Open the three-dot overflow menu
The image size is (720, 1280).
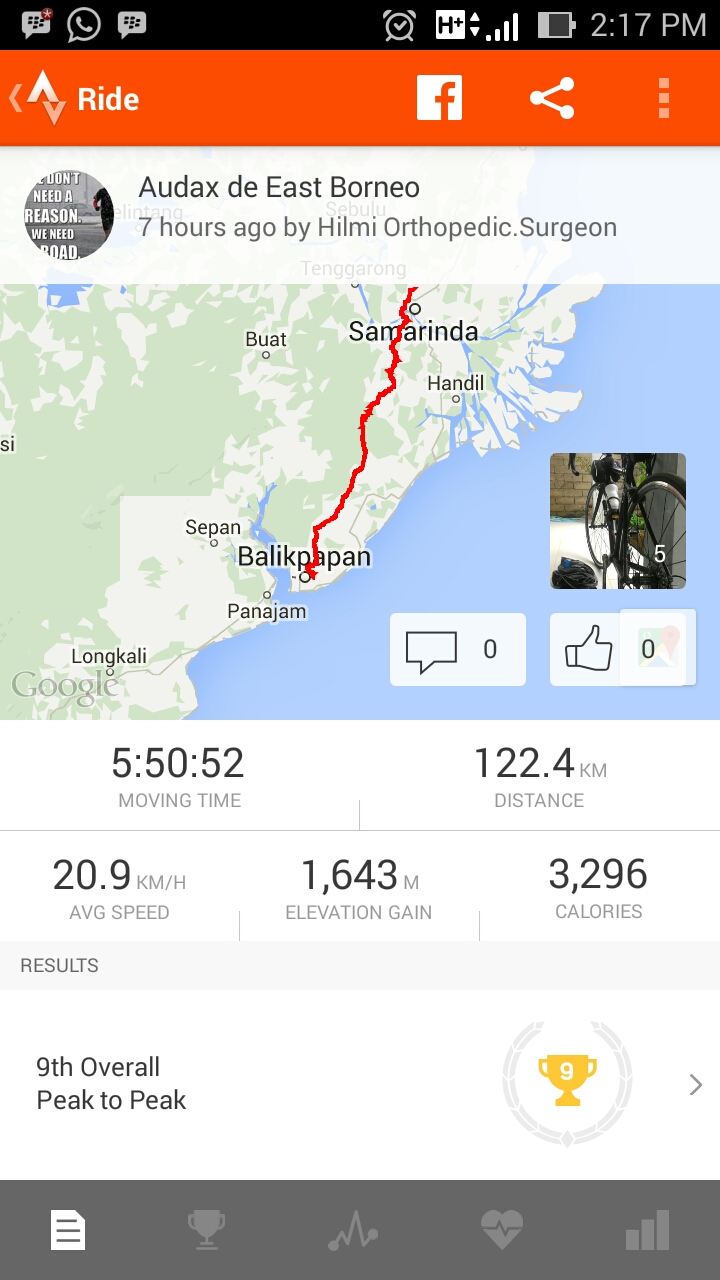[x=663, y=98]
